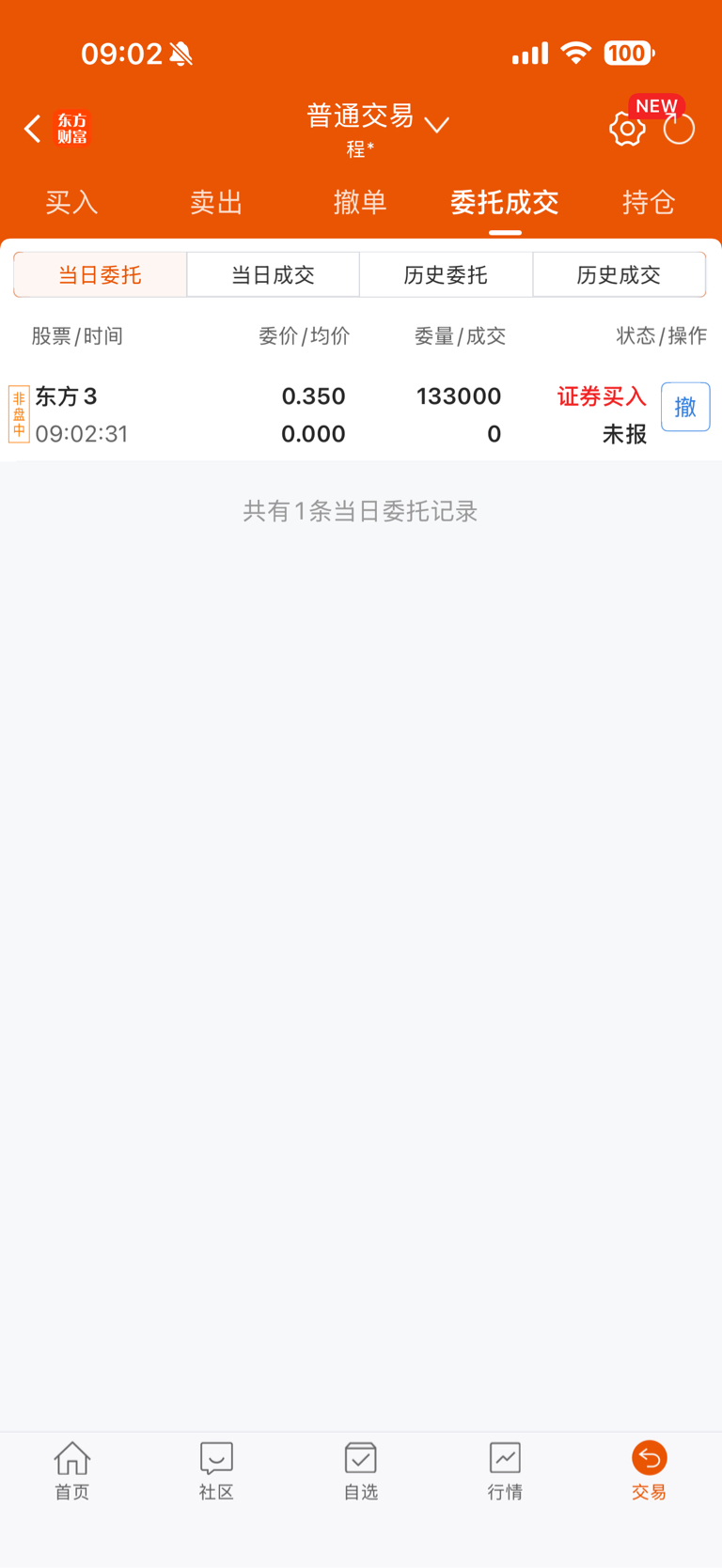Viewport: 722px width, 1568px height.
Task: Open the 撤单 tab
Action: (x=360, y=202)
